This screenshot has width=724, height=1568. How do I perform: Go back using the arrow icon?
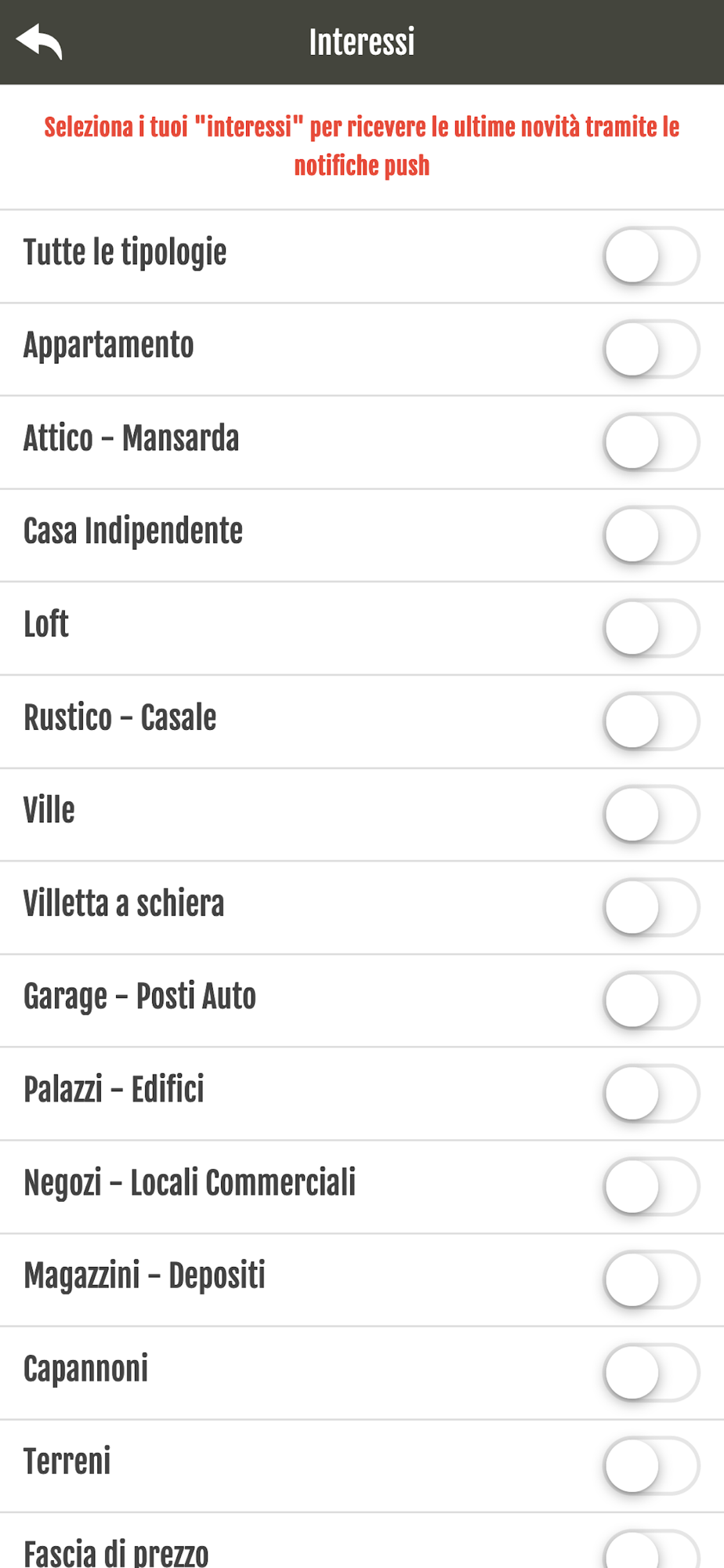[39, 42]
